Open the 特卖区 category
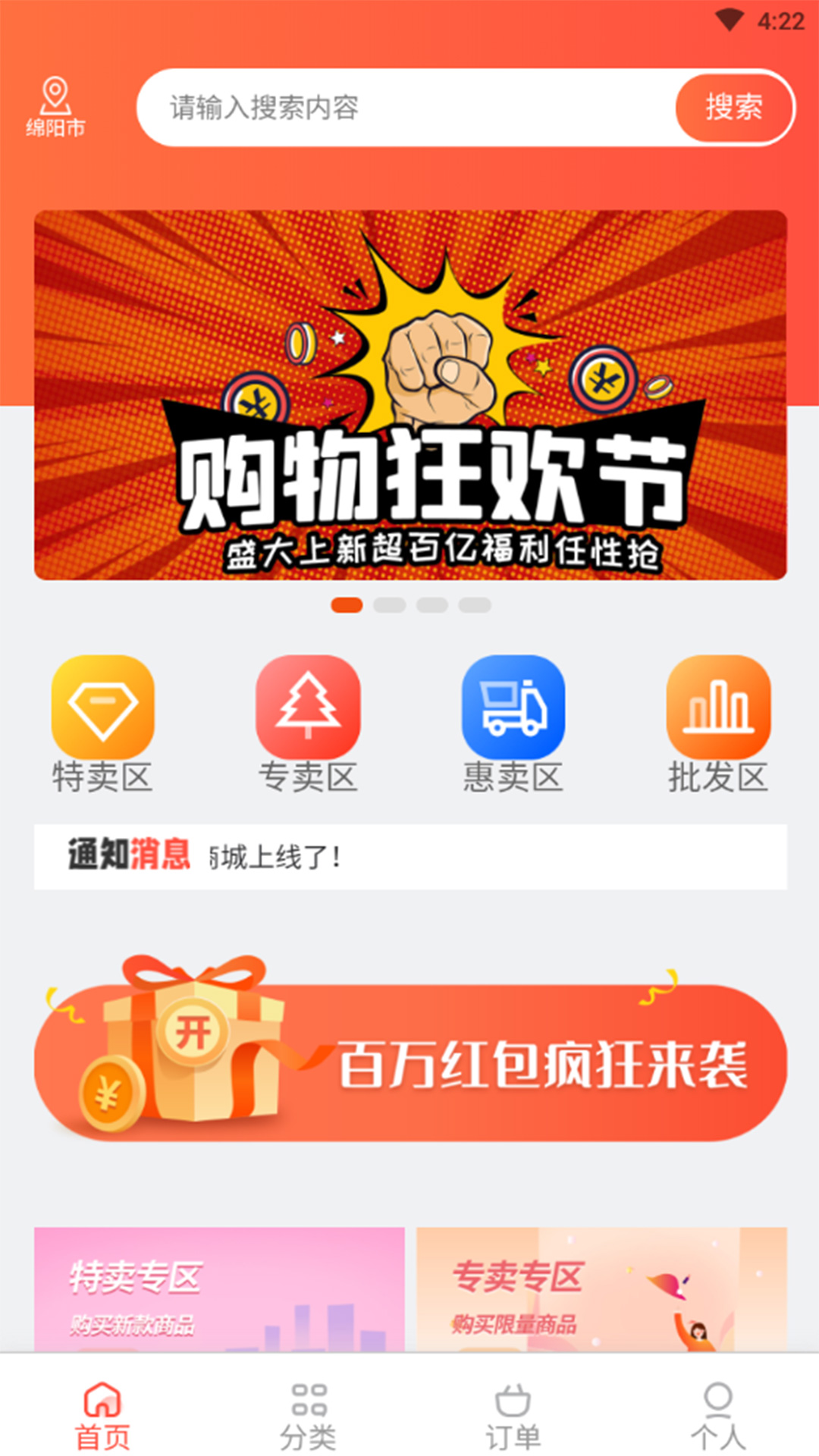Viewport: 819px width, 1456px height. click(x=102, y=724)
